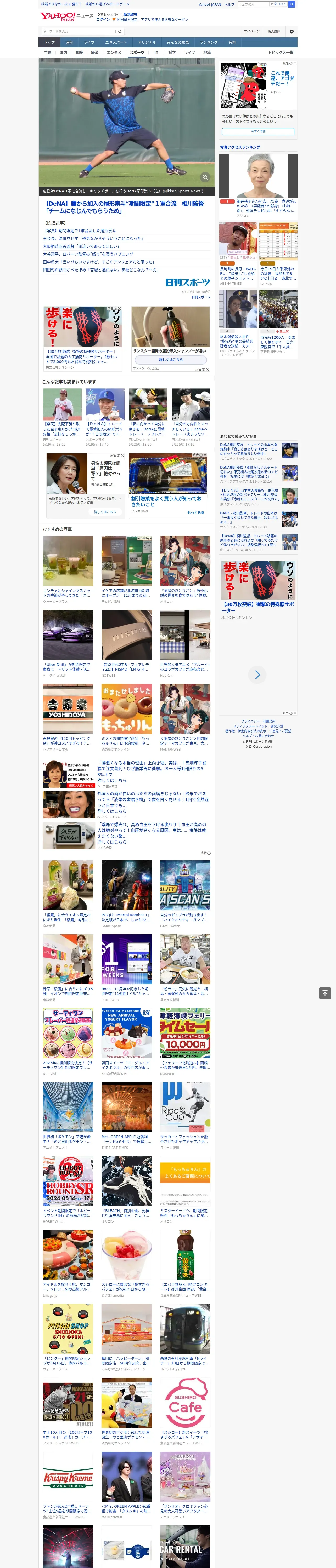
Task: Tap the magnifier button beside keyword field
Action: pyautogui.click(x=120, y=32)
